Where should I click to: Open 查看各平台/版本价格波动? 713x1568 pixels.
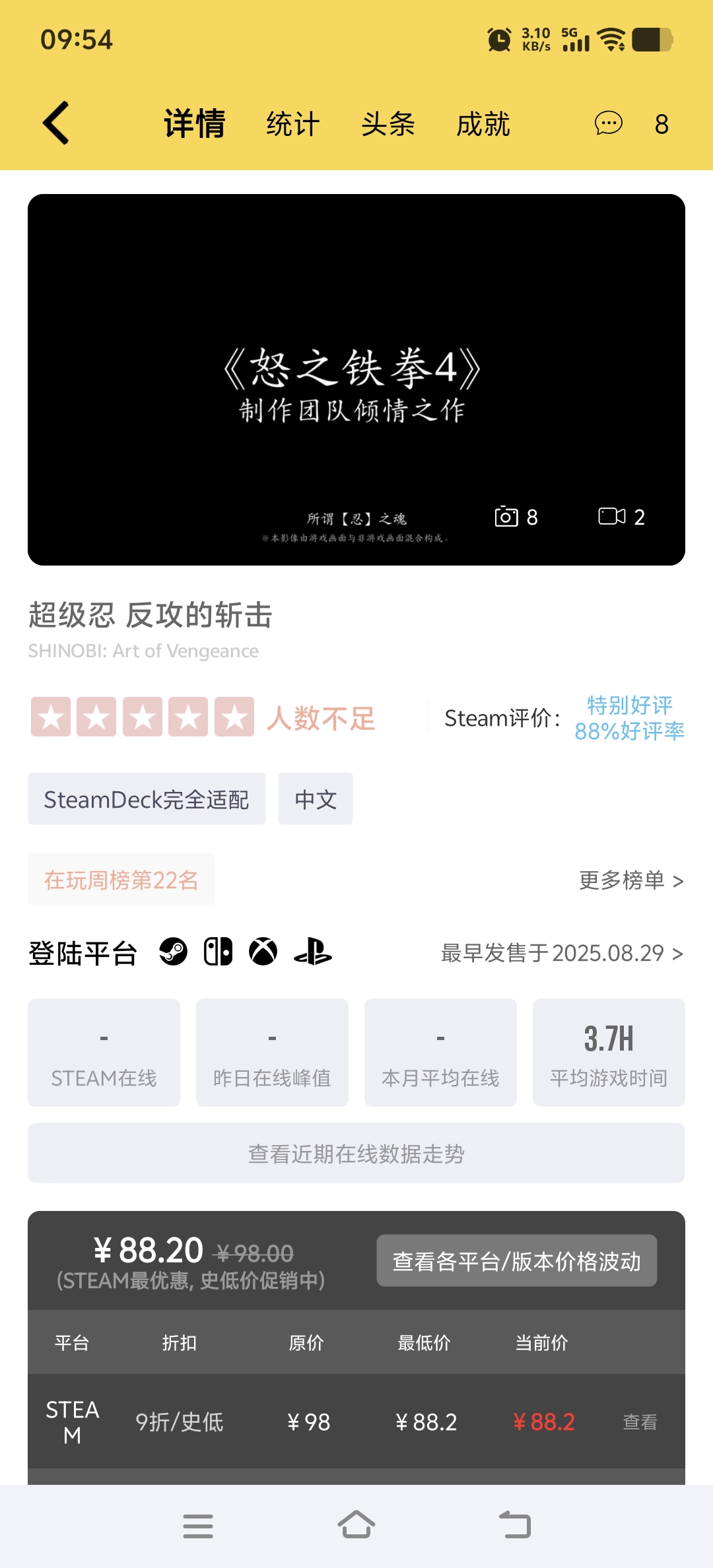pos(516,1261)
